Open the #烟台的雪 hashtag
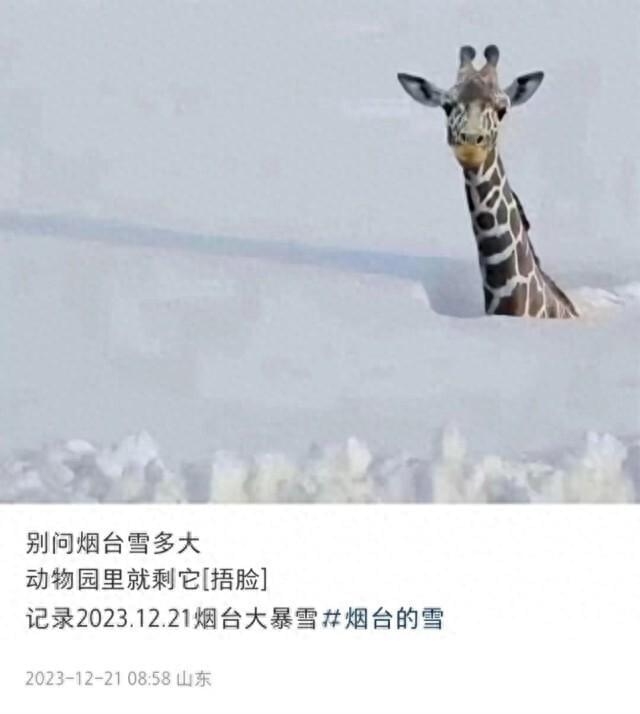Image resolution: width=640 pixels, height=714 pixels. tap(383, 619)
